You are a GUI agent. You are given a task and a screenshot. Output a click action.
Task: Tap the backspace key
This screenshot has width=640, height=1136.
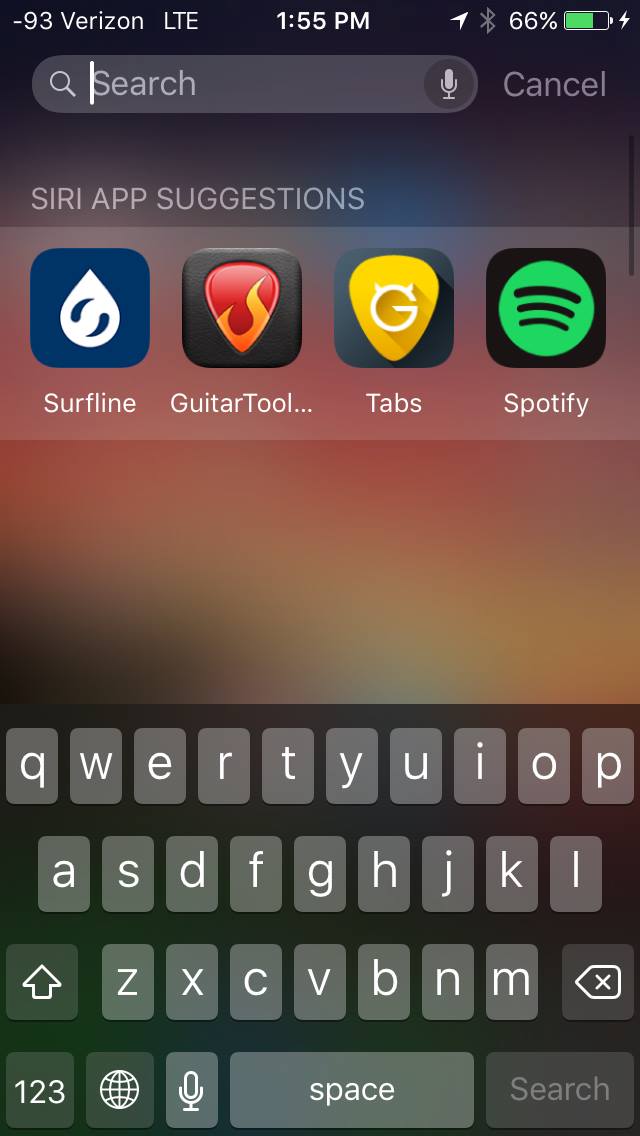(598, 982)
